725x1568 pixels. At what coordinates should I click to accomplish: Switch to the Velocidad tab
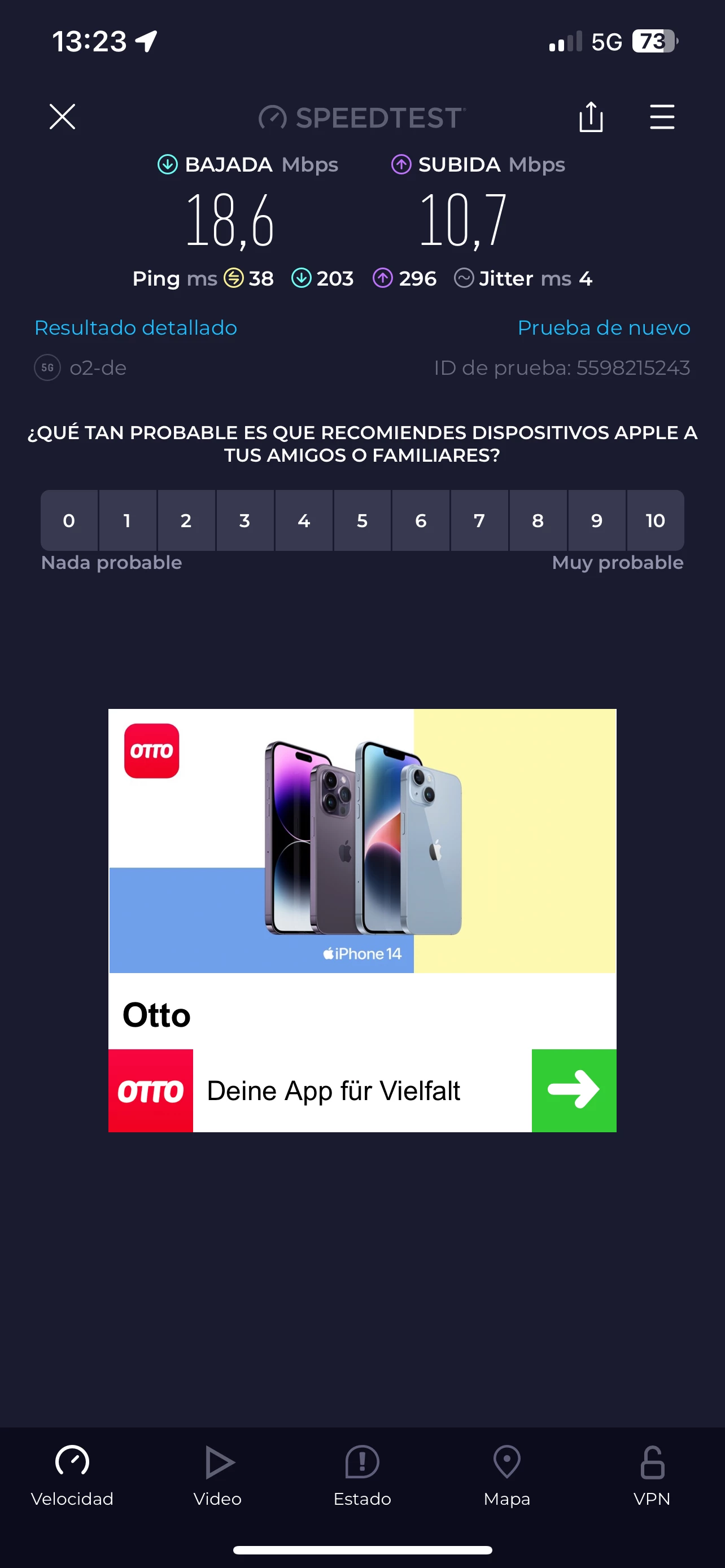(72, 1475)
